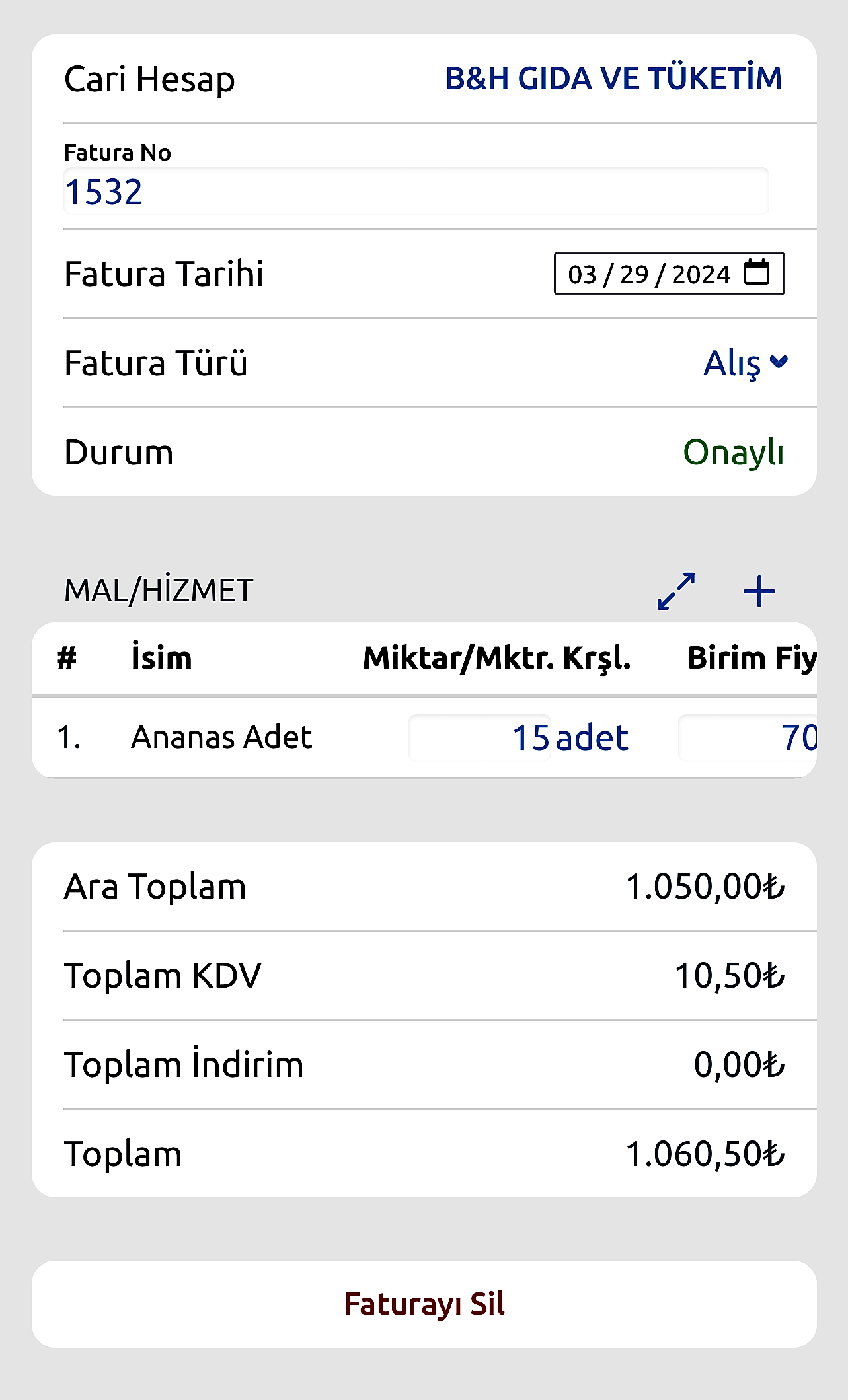Select the İsim column header

pyautogui.click(x=161, y=657)
